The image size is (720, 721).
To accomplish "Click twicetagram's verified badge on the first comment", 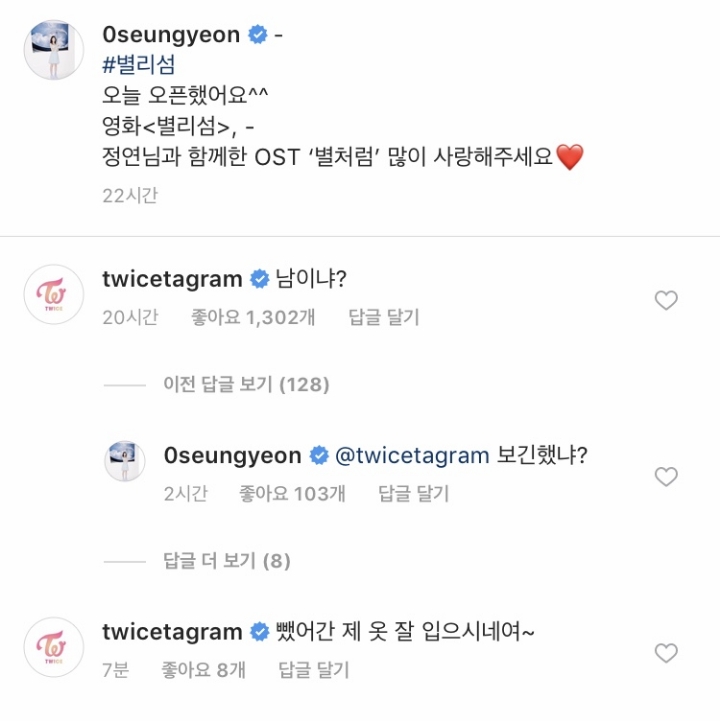I will [260, 279].
